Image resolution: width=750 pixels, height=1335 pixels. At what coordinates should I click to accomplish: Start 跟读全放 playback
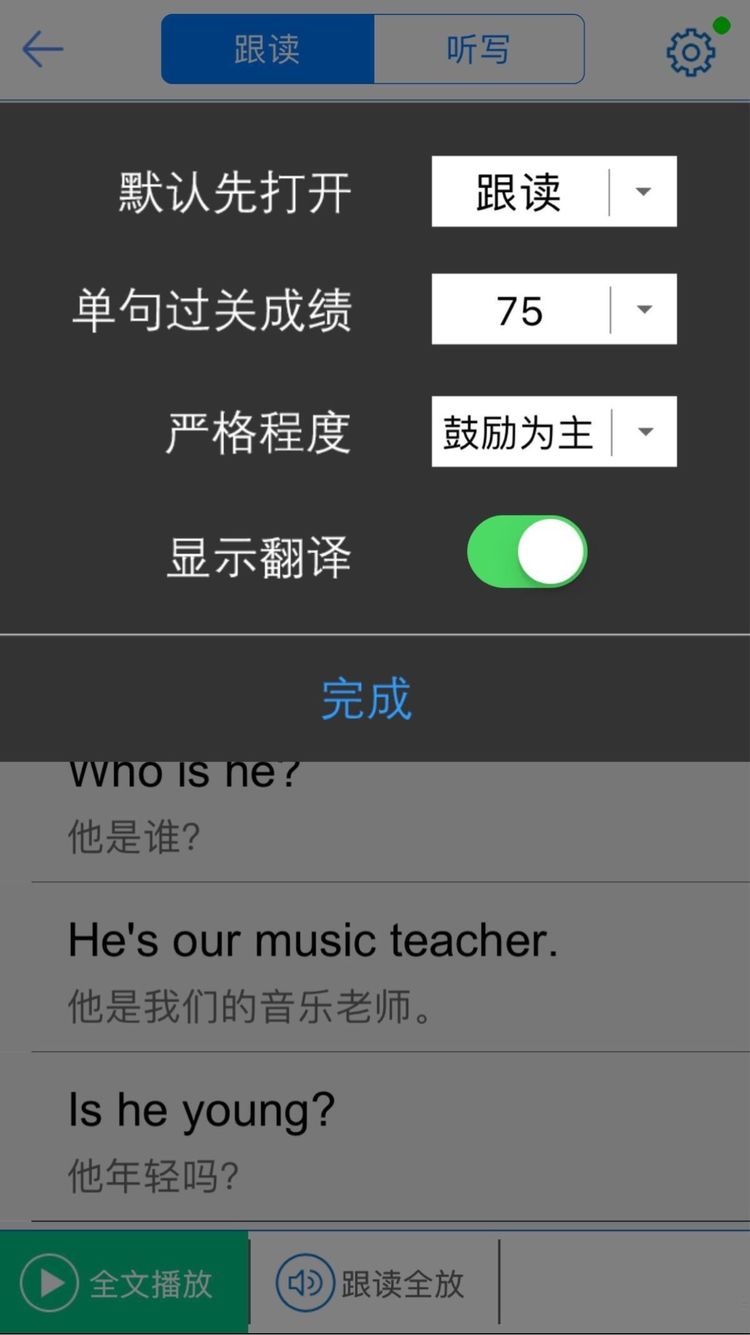click(x=372, y=1283)
